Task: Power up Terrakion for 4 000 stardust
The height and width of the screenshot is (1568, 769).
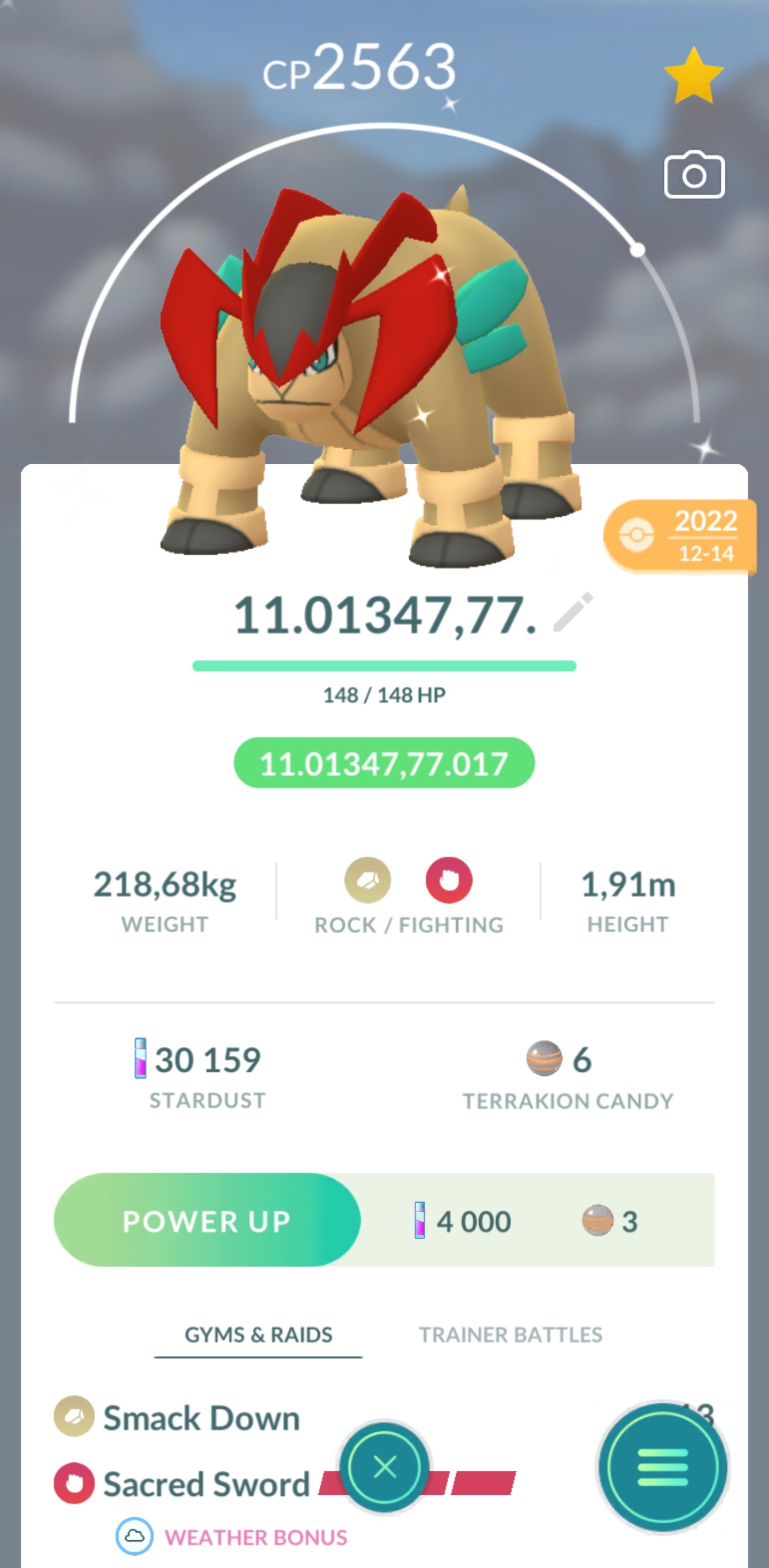Action: point(207,1220)
